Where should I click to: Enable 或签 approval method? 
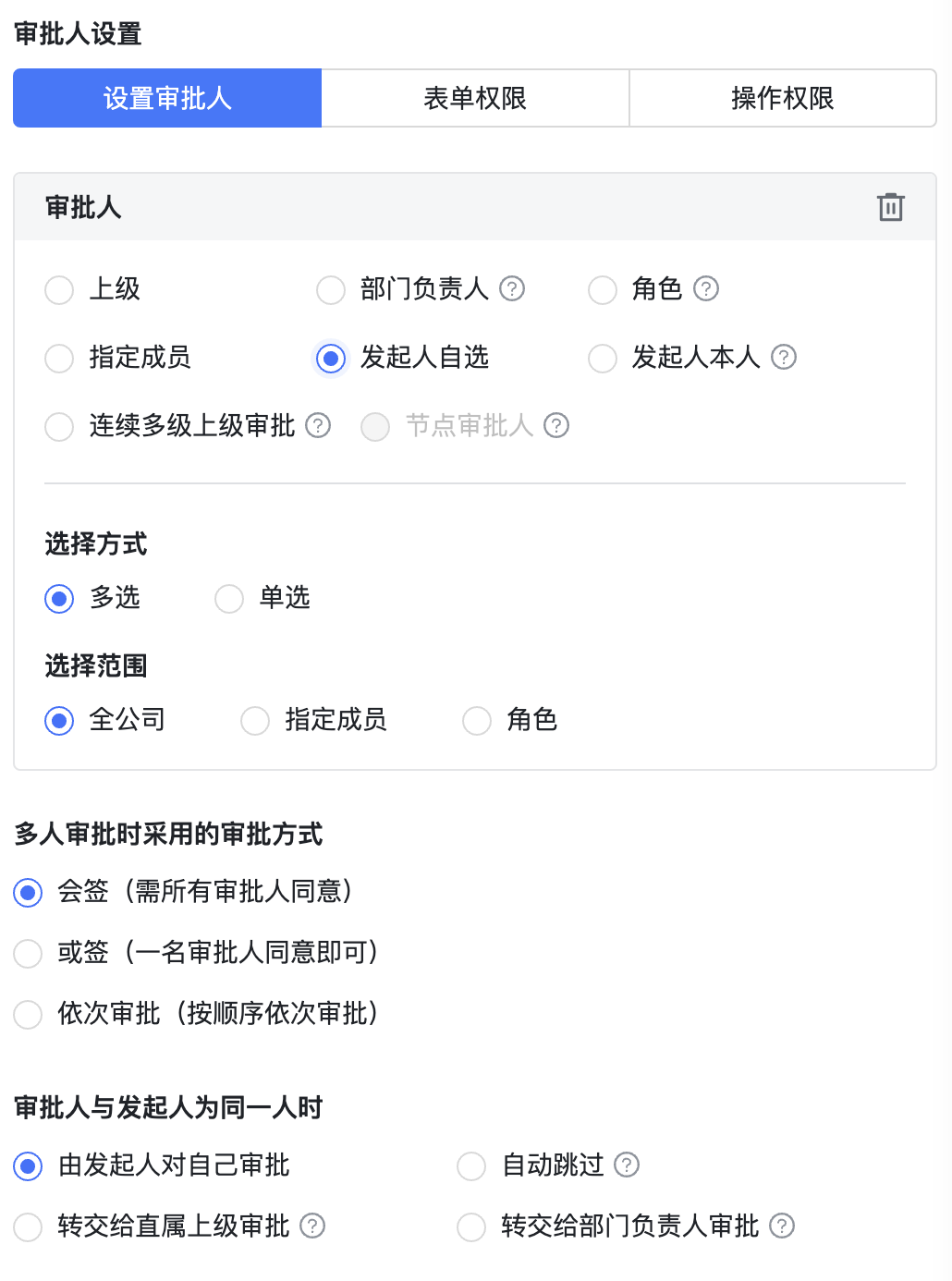pos(28,953)
